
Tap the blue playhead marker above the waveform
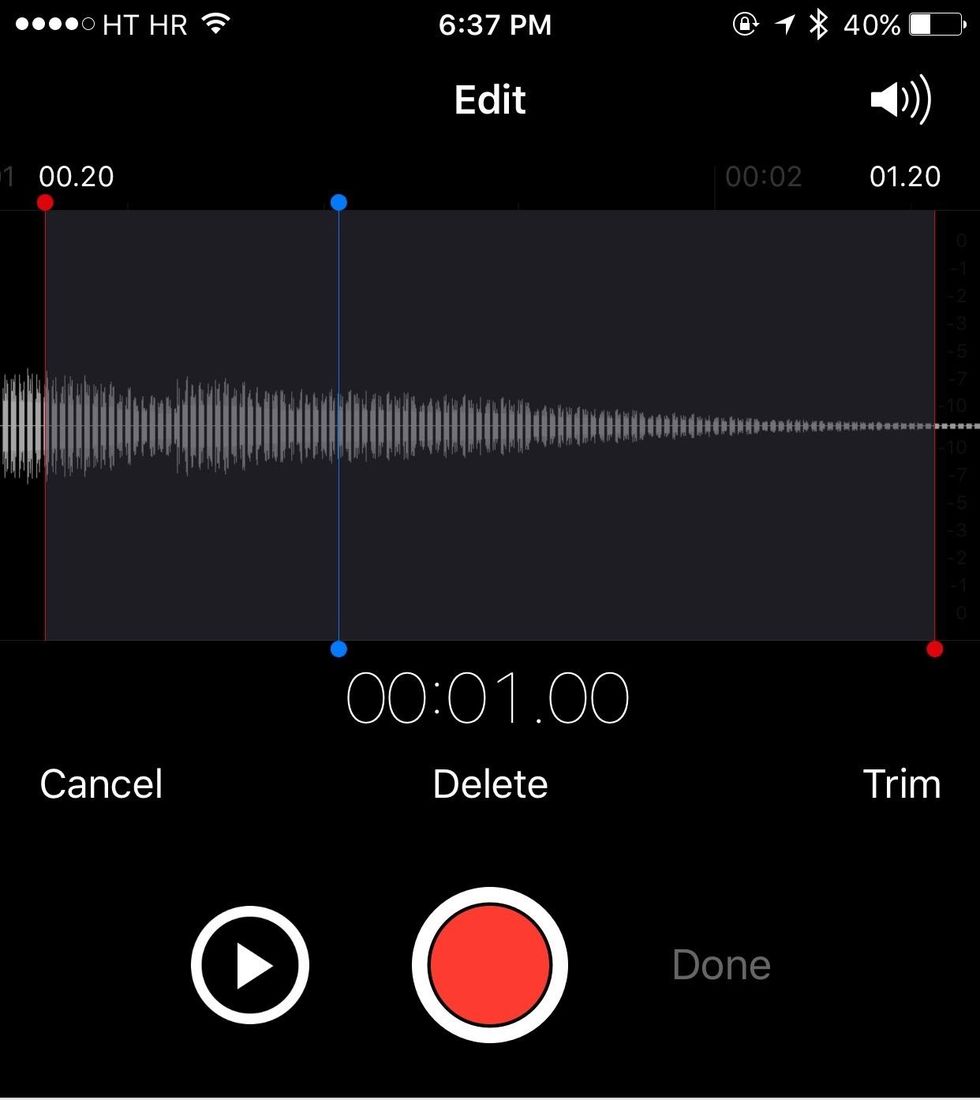[x=338, y=203]
